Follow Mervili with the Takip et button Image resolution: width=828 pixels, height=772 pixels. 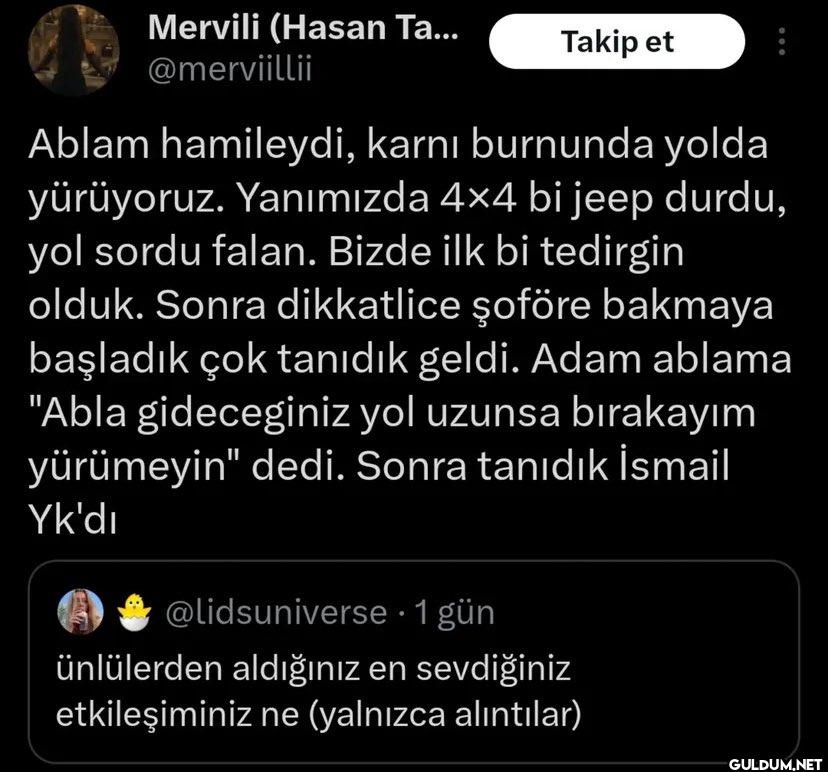click(x=617, y=42)
